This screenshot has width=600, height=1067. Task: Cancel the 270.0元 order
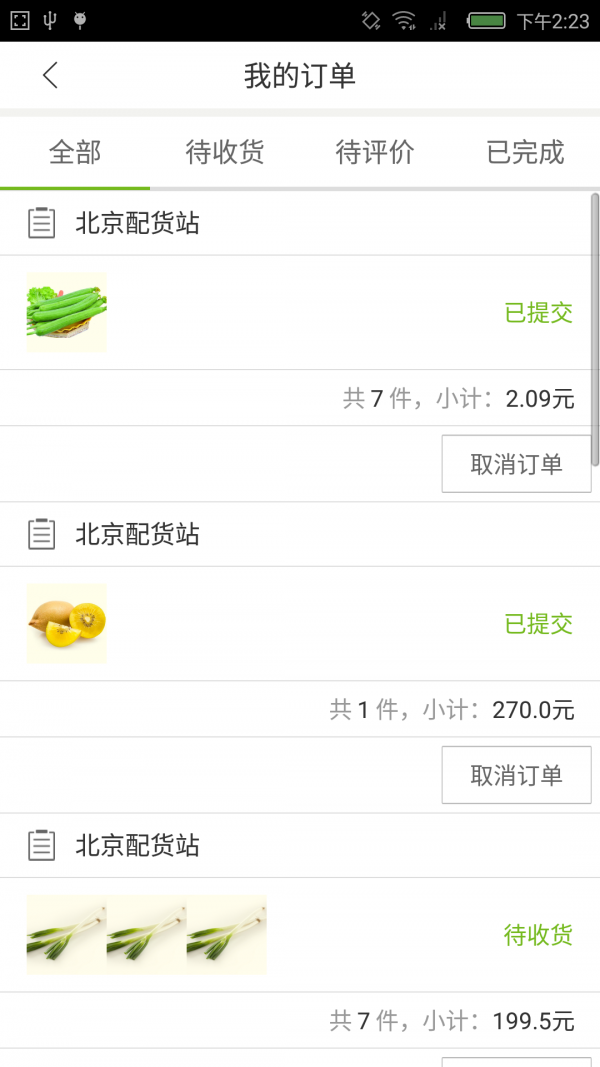[516, 775]
